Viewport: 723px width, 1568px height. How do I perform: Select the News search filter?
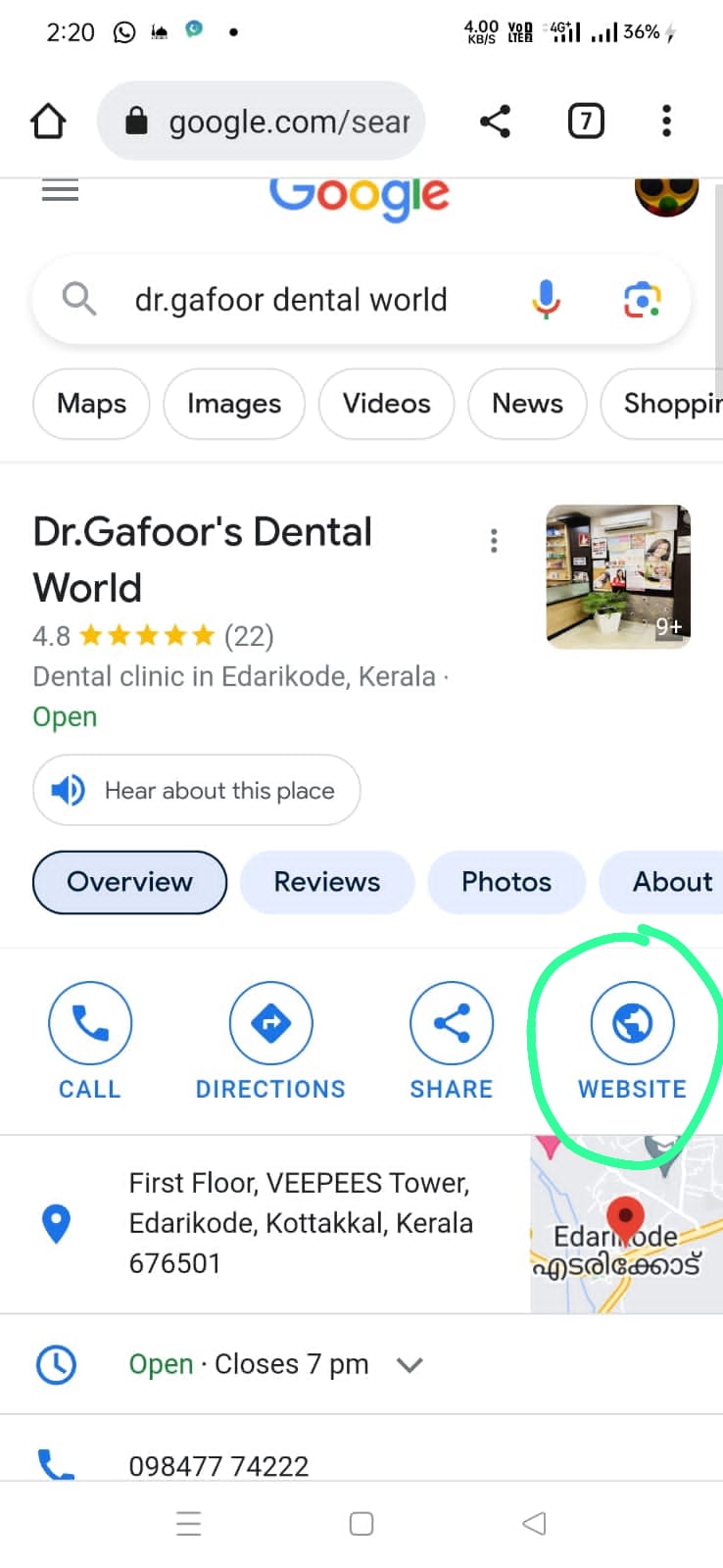click(x=527, y=404)
